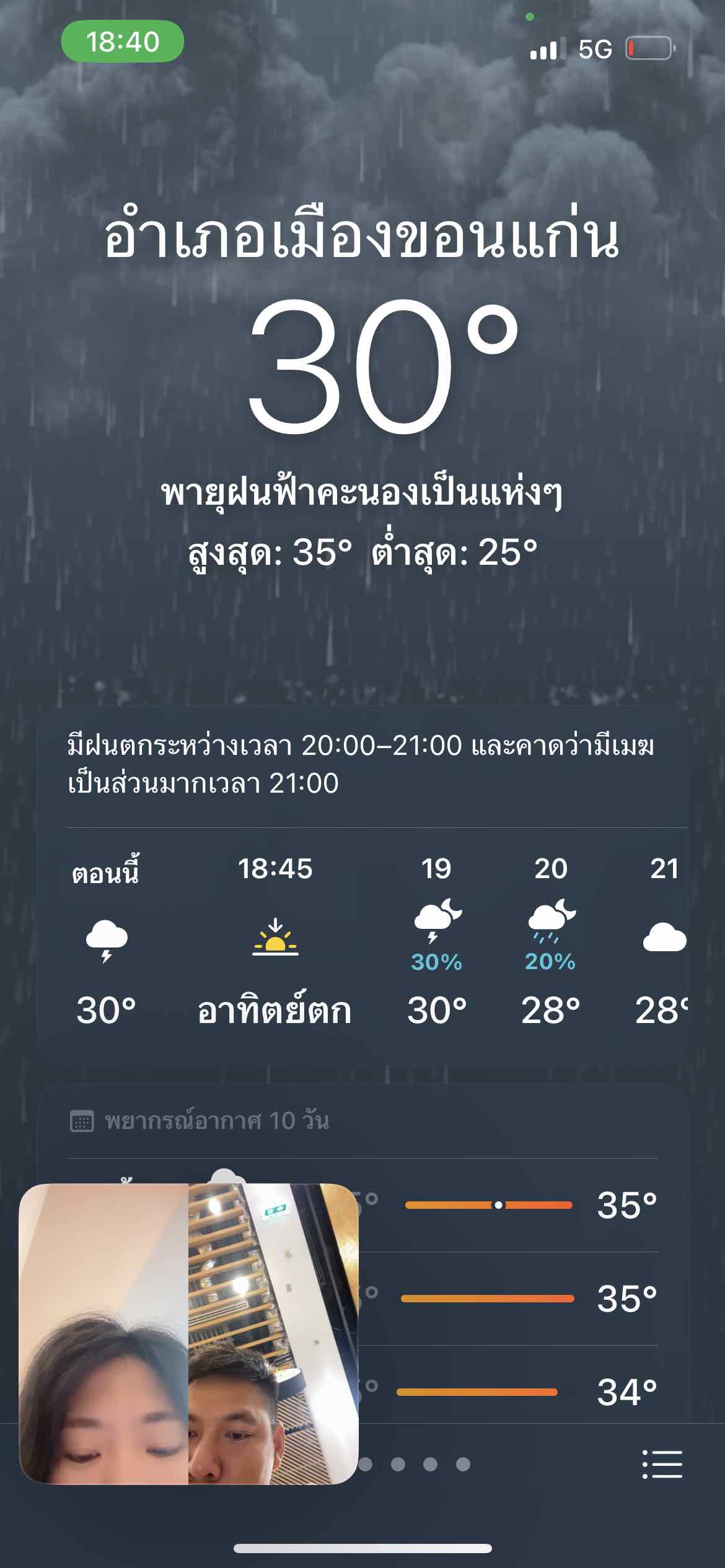Open the 10-day forecast row showing 34°
Screen dimensions: 725x1568
[x=362, y=1392]
